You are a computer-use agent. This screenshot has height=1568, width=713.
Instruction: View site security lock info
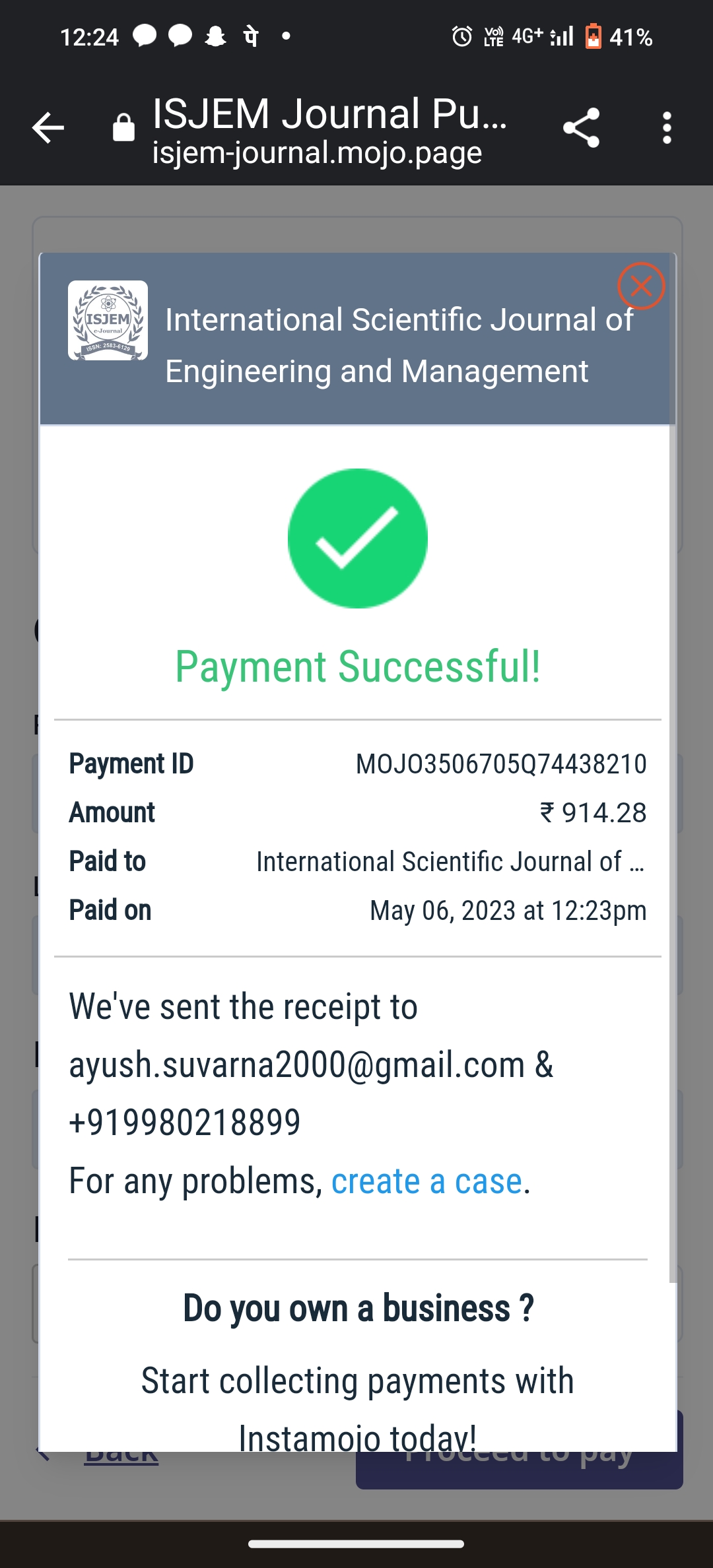coord(123,127)
